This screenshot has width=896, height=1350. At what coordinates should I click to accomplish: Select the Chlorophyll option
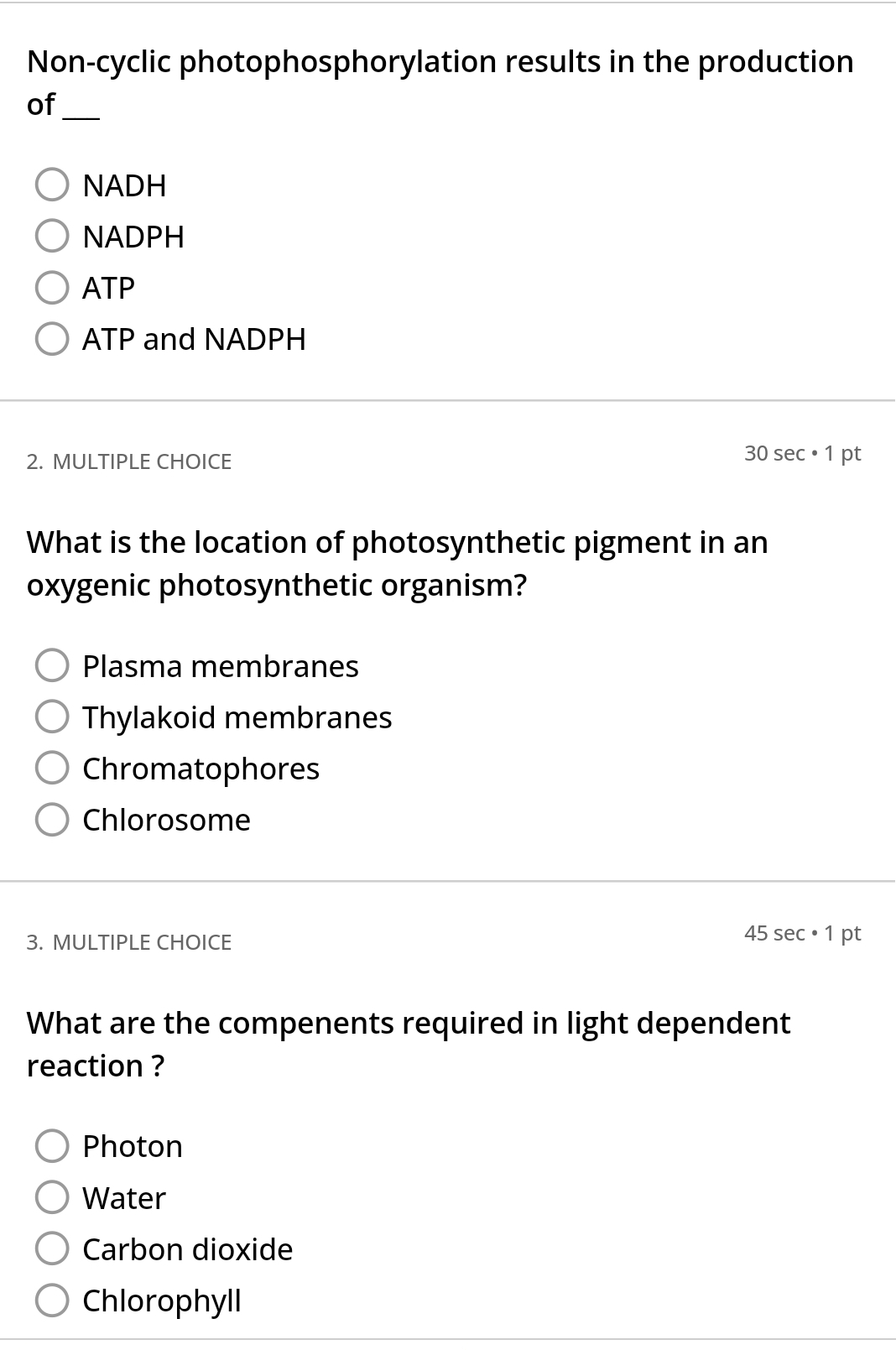(x=52, y=1300)
